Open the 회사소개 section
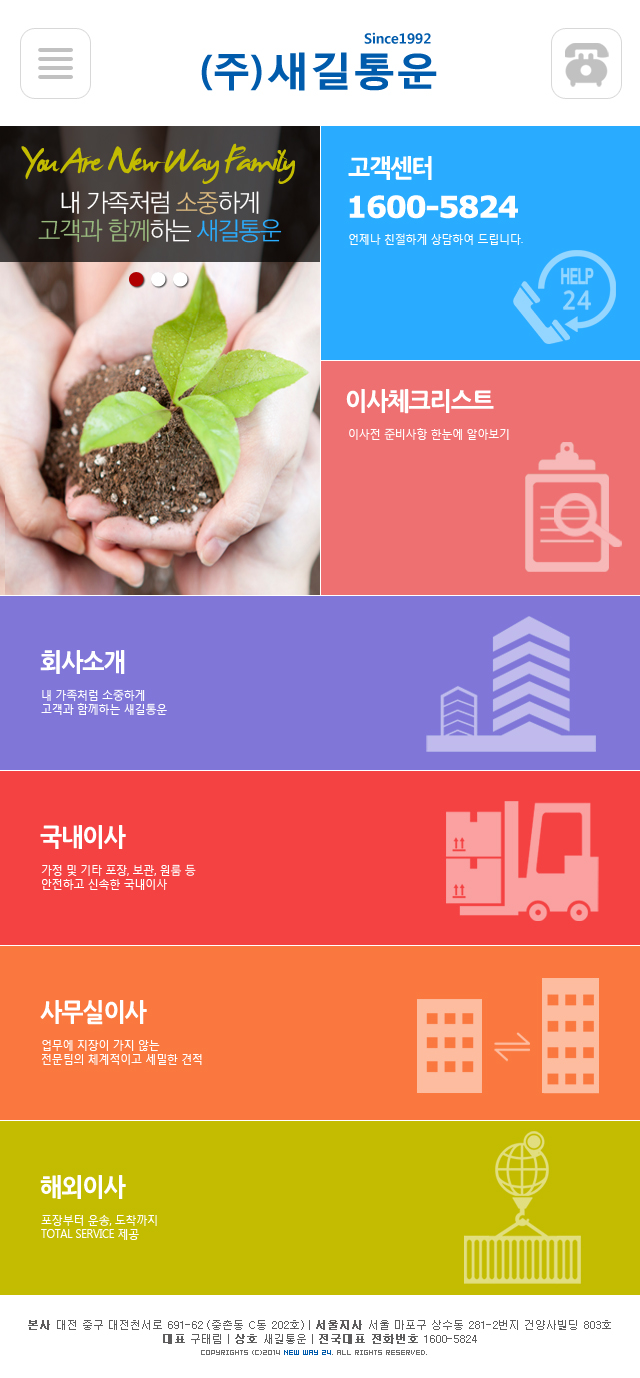640x1378 pixels. click(x=320, y=683)
